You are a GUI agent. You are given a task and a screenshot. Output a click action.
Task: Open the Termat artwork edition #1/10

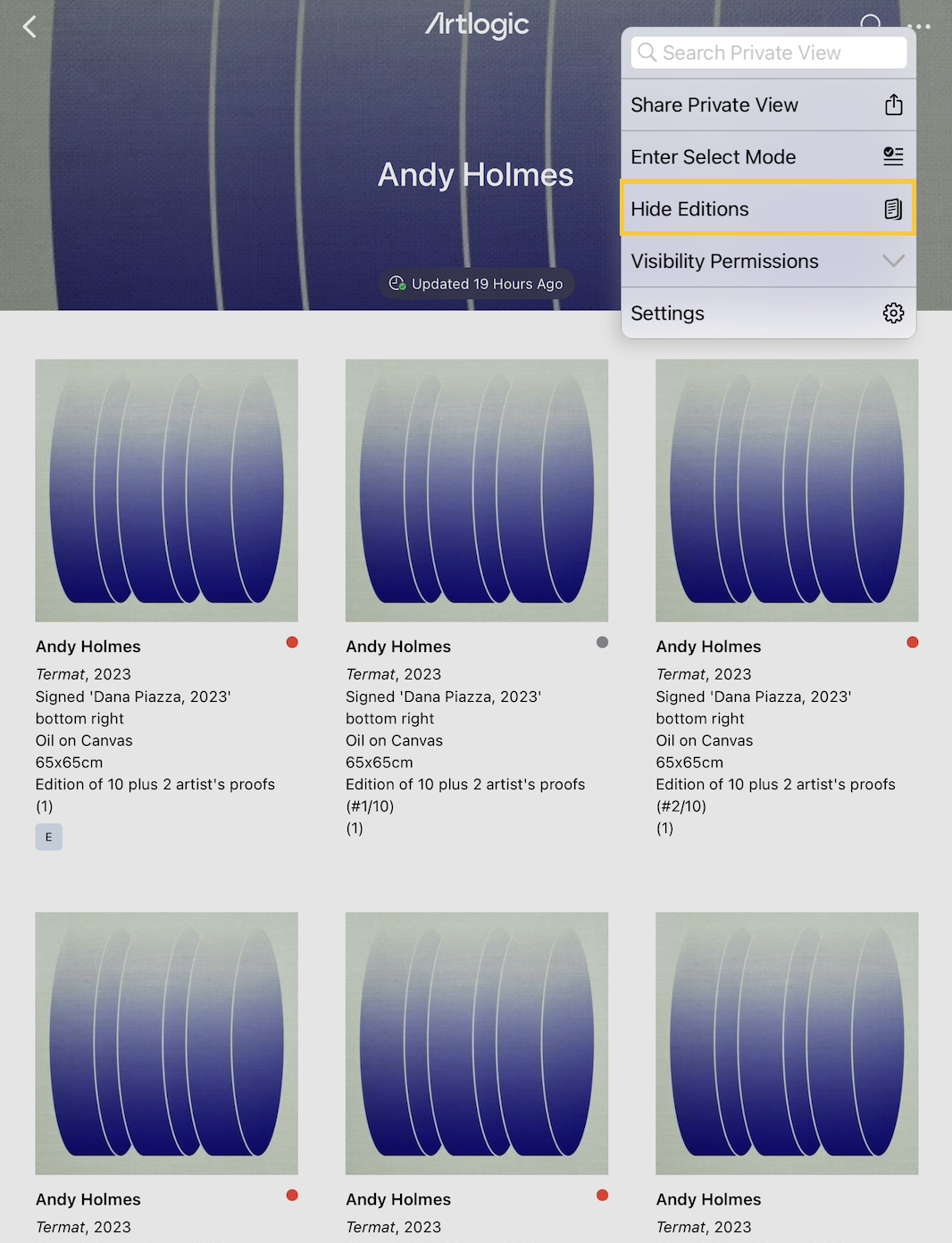click(x=476, y=490)
